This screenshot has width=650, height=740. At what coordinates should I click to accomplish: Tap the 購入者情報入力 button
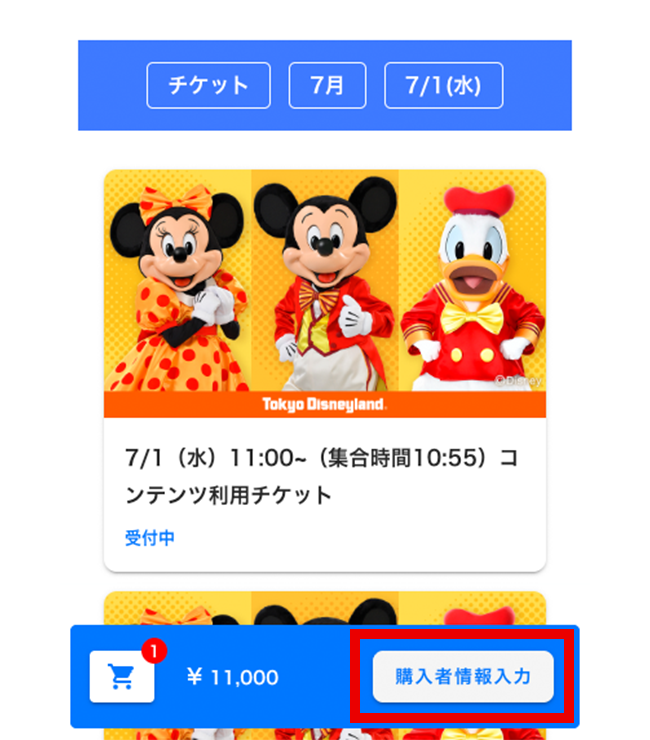coord(463,676)
